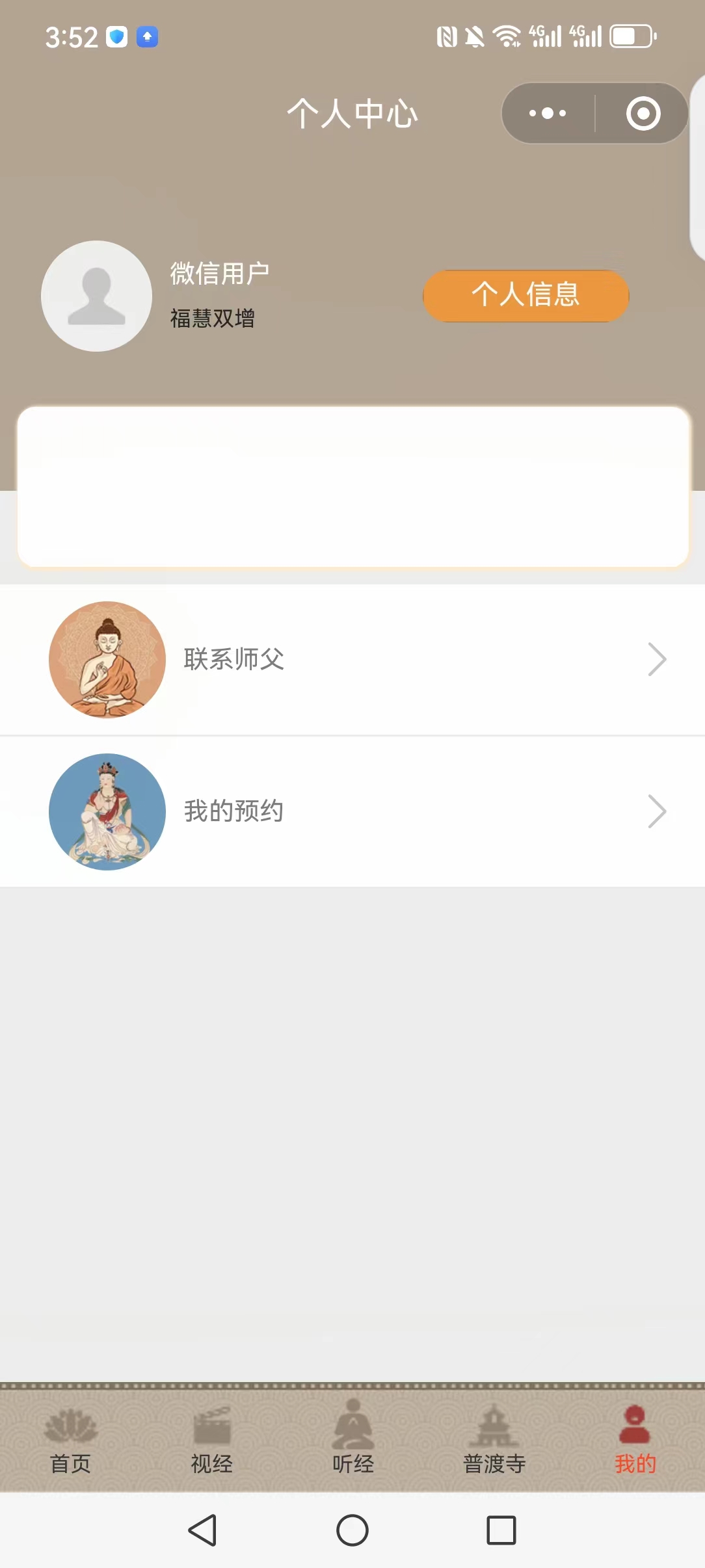Open 我的预约 my appointments row

click(x=352, y=811)
